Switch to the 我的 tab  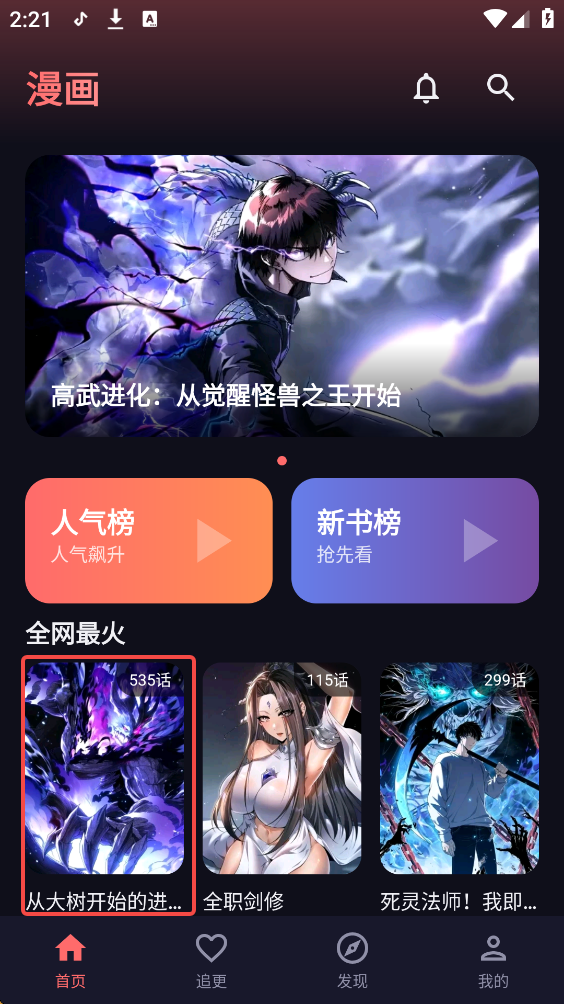(x=493, y=961)
